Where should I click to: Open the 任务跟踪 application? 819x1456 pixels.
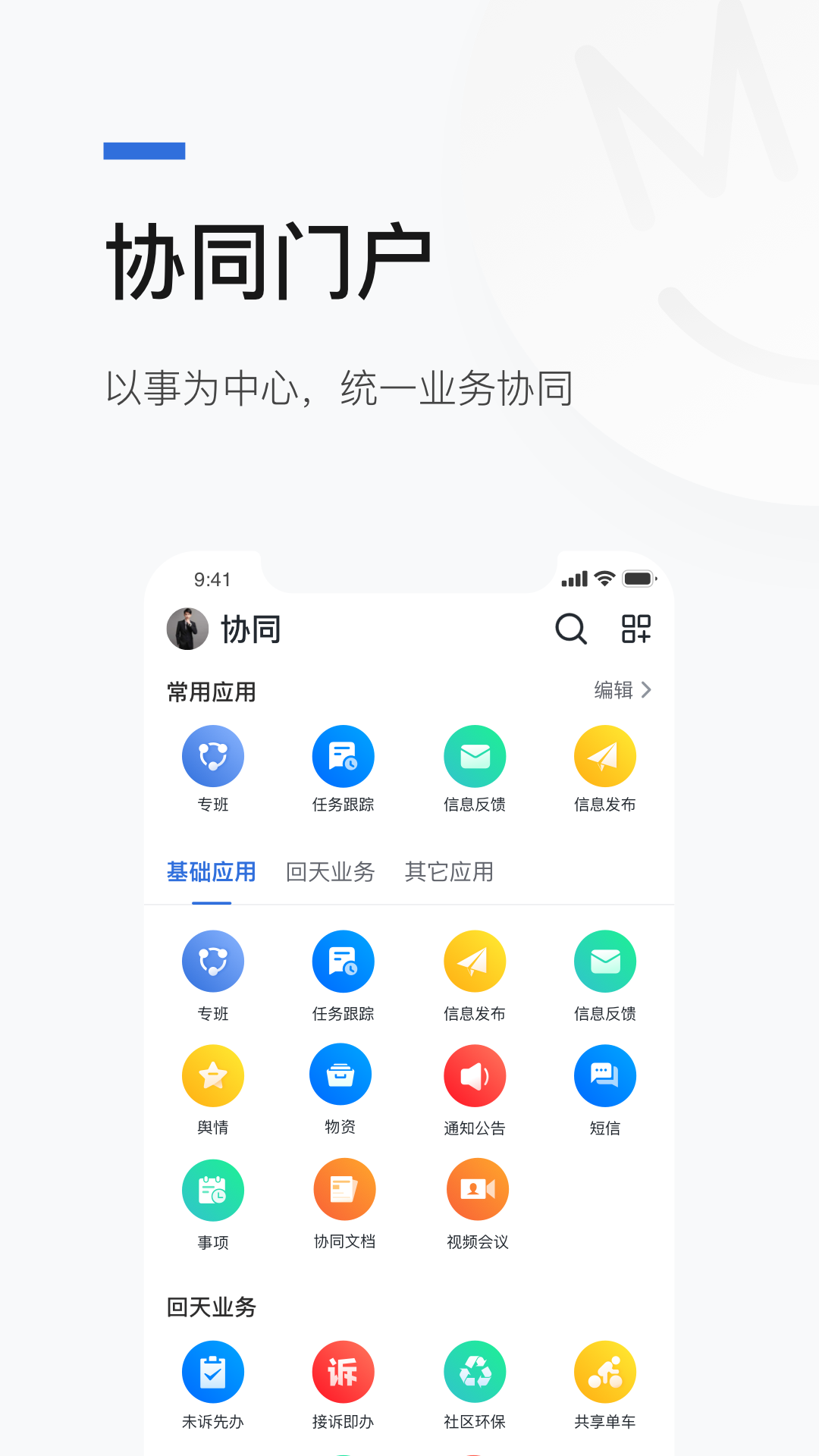point(344,755)
